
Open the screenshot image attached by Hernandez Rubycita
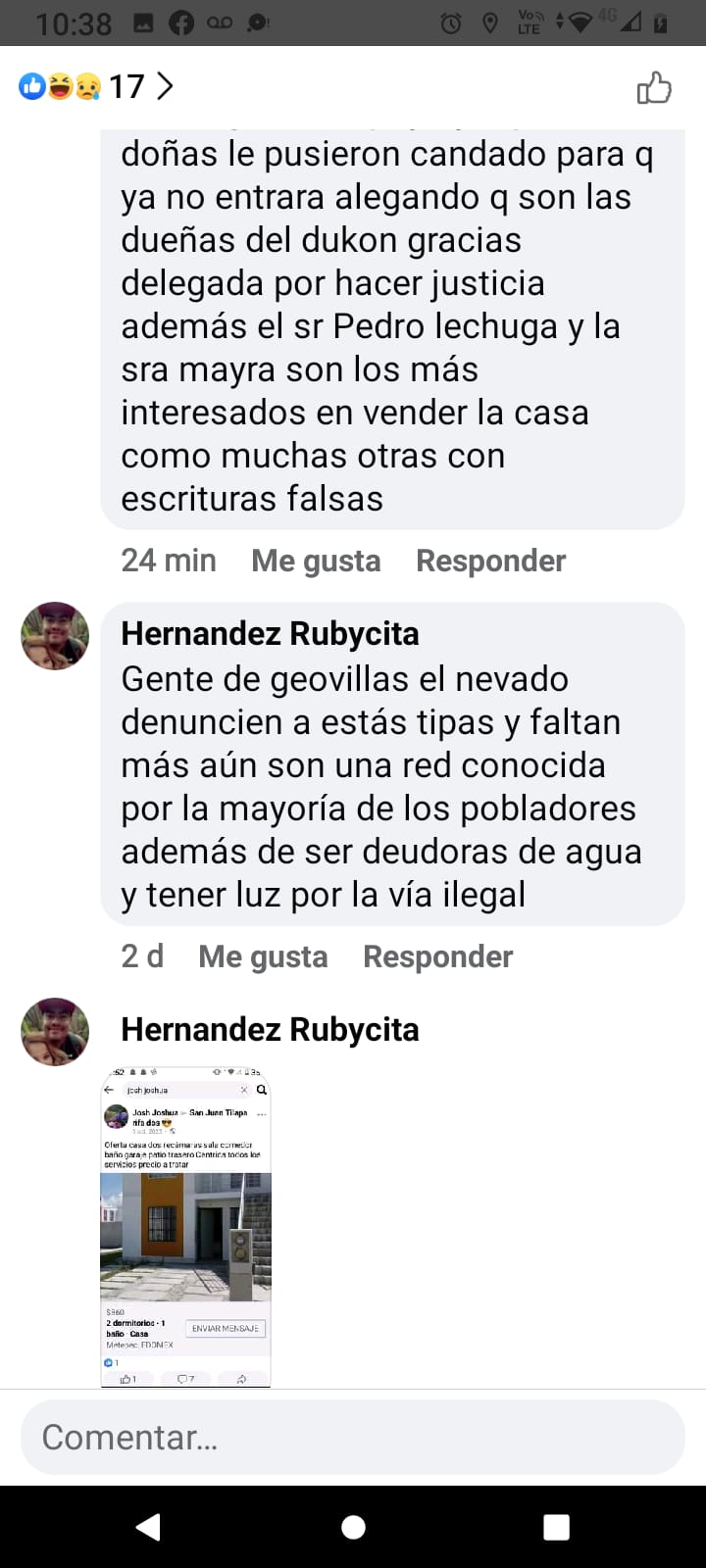coord(185,1226)
